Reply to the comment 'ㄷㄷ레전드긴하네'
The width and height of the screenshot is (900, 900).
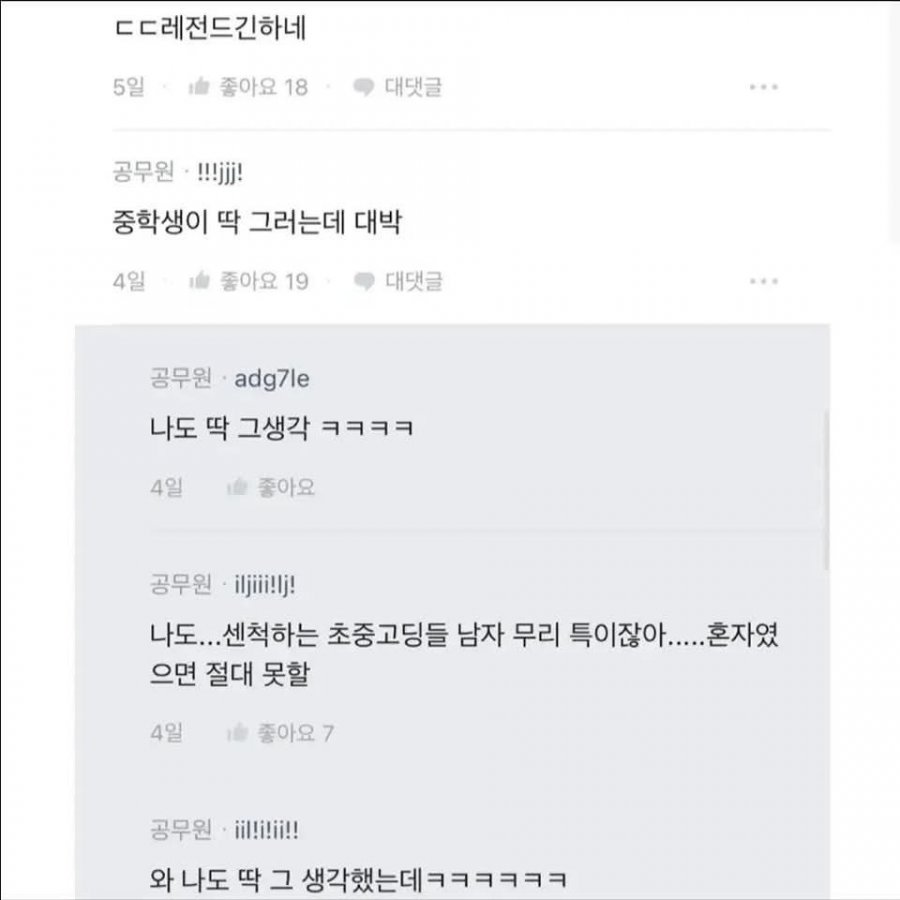click(398, 87)
